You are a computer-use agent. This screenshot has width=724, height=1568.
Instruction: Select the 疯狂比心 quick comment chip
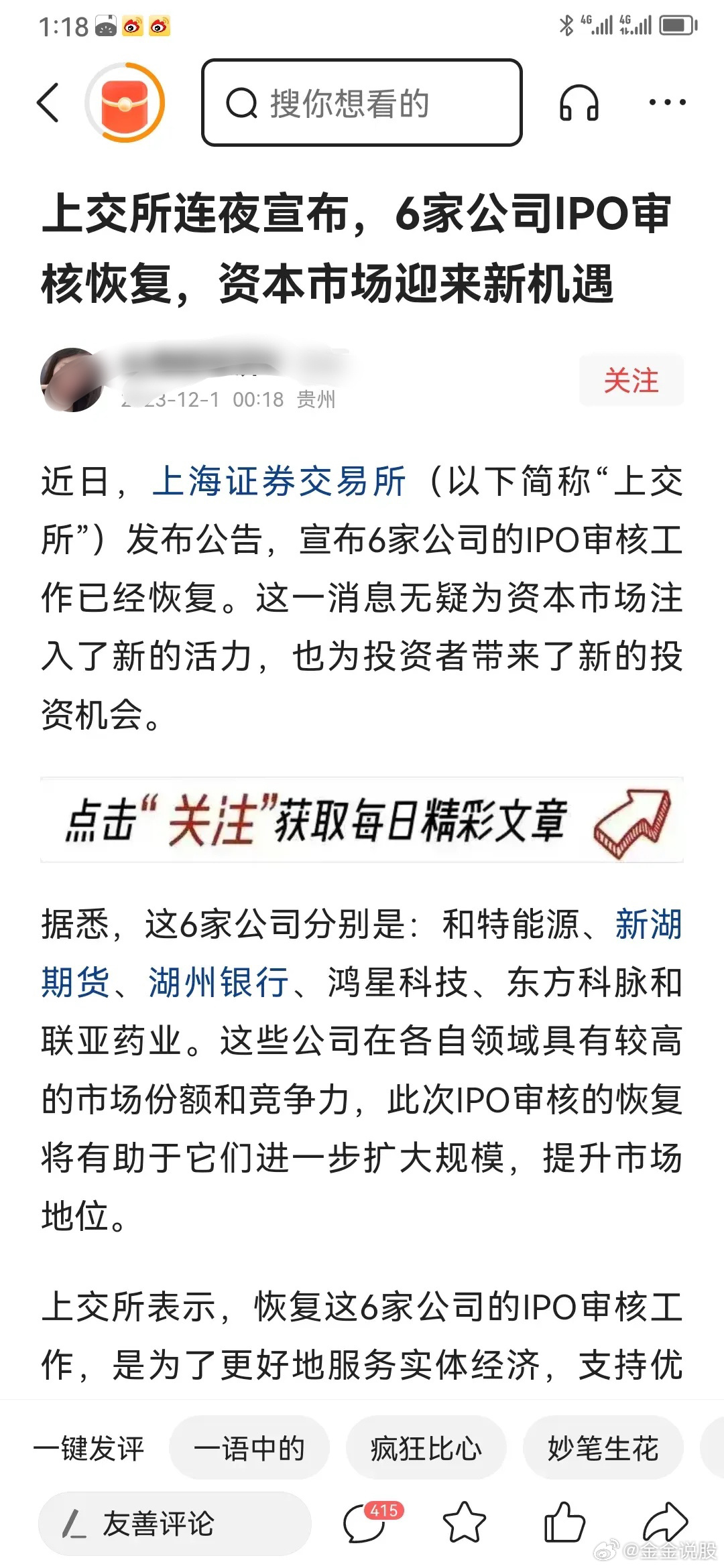tap(426, 1449)
